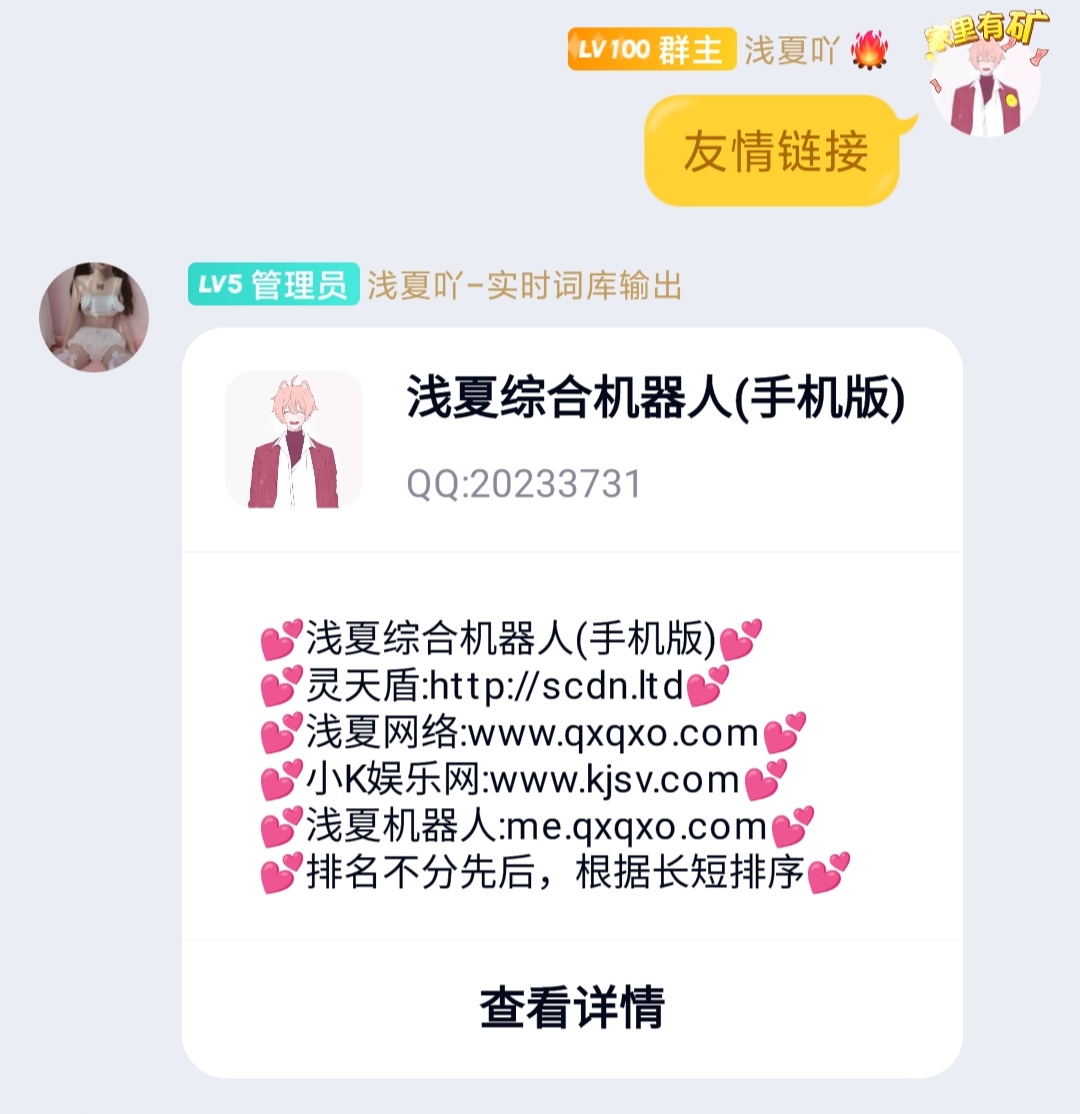Click the LV100 群主 owner badge
Viewport: 1080px width, 1114px height.
650,48
